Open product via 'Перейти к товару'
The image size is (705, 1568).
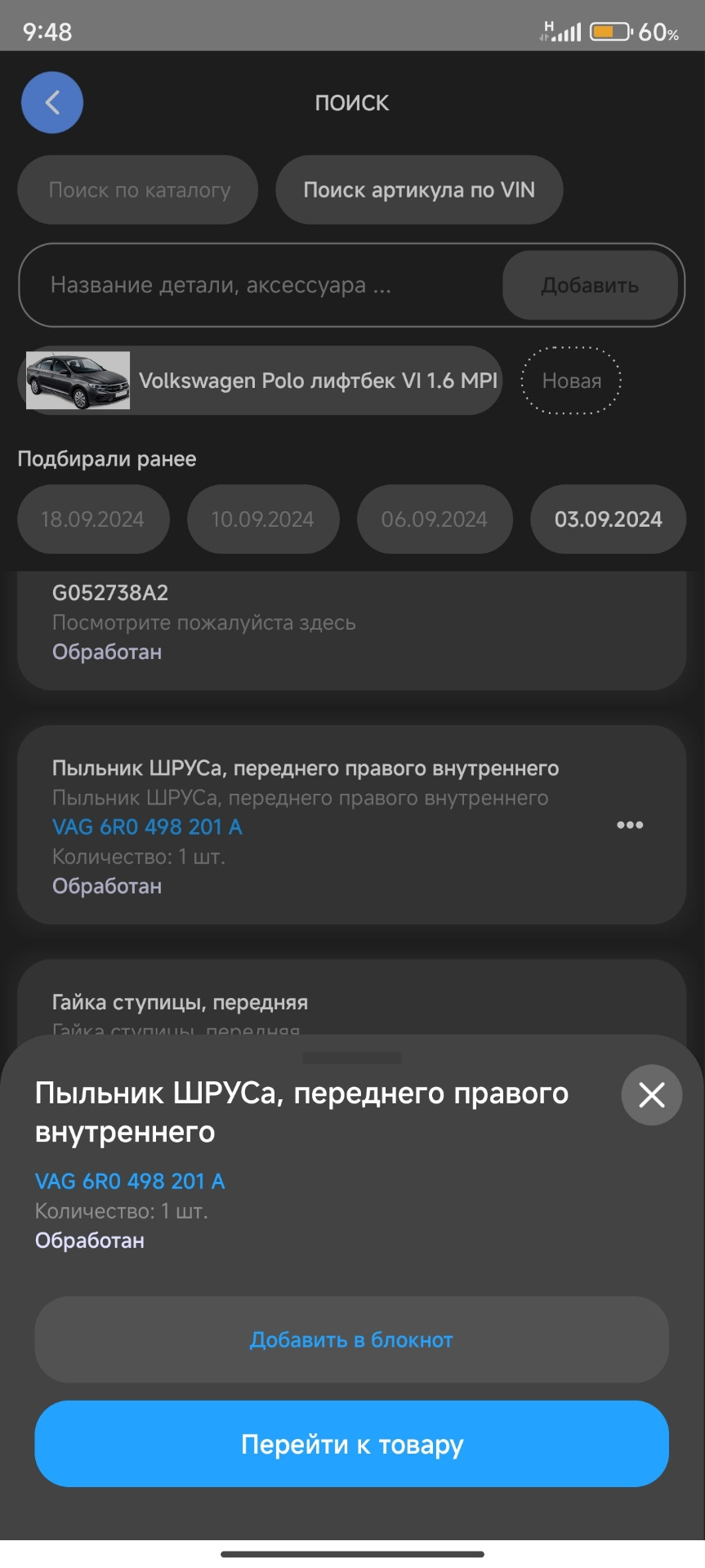[351, 1445]
